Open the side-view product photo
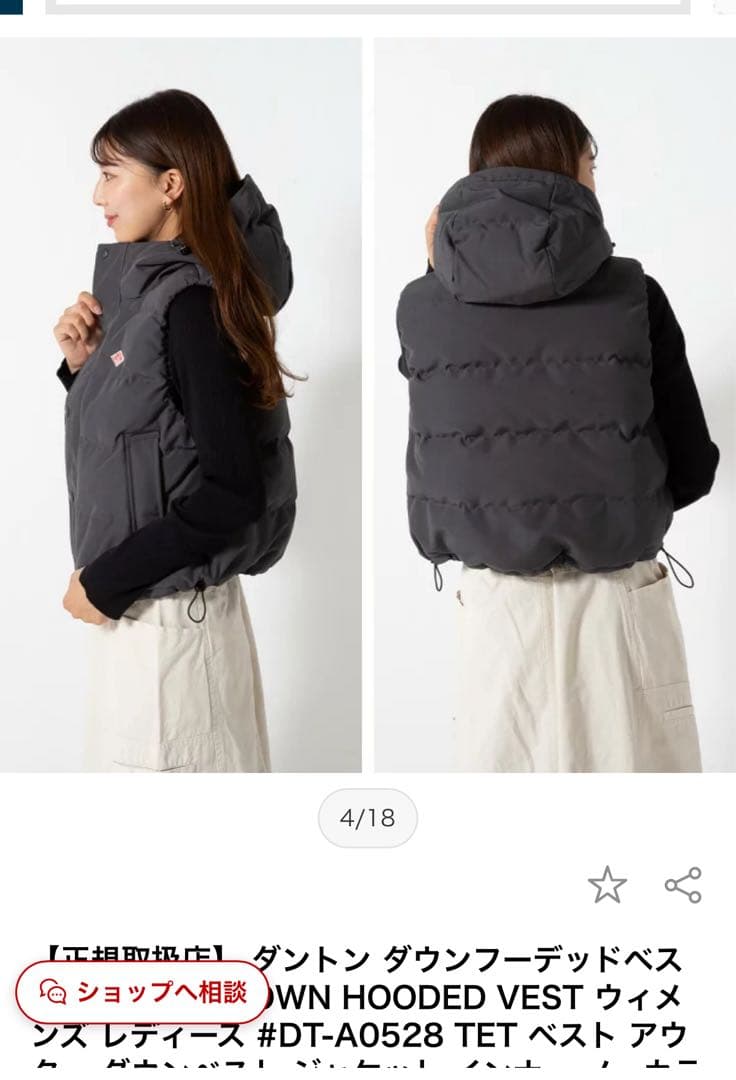Viewport: 736px width, 1080px height. 181,405
